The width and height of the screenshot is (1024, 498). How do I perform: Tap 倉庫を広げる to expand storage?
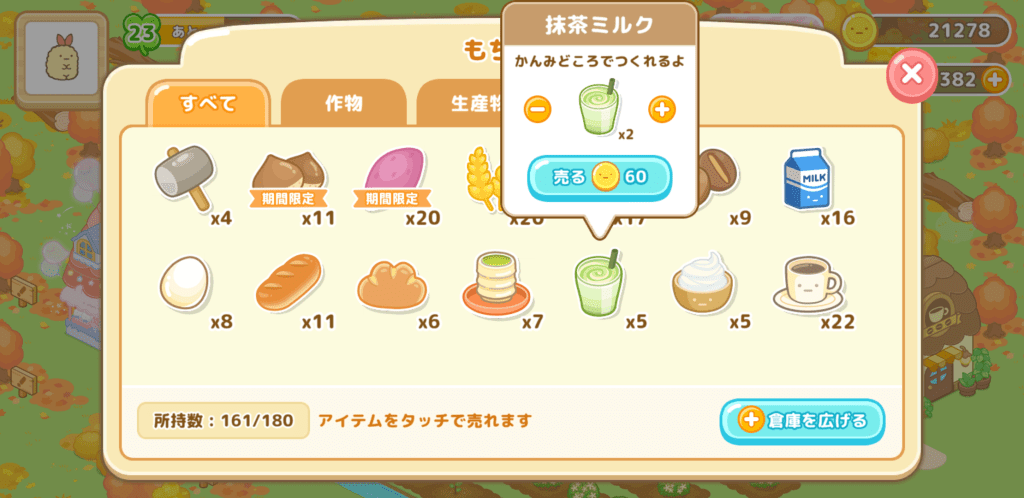point(802,420)
